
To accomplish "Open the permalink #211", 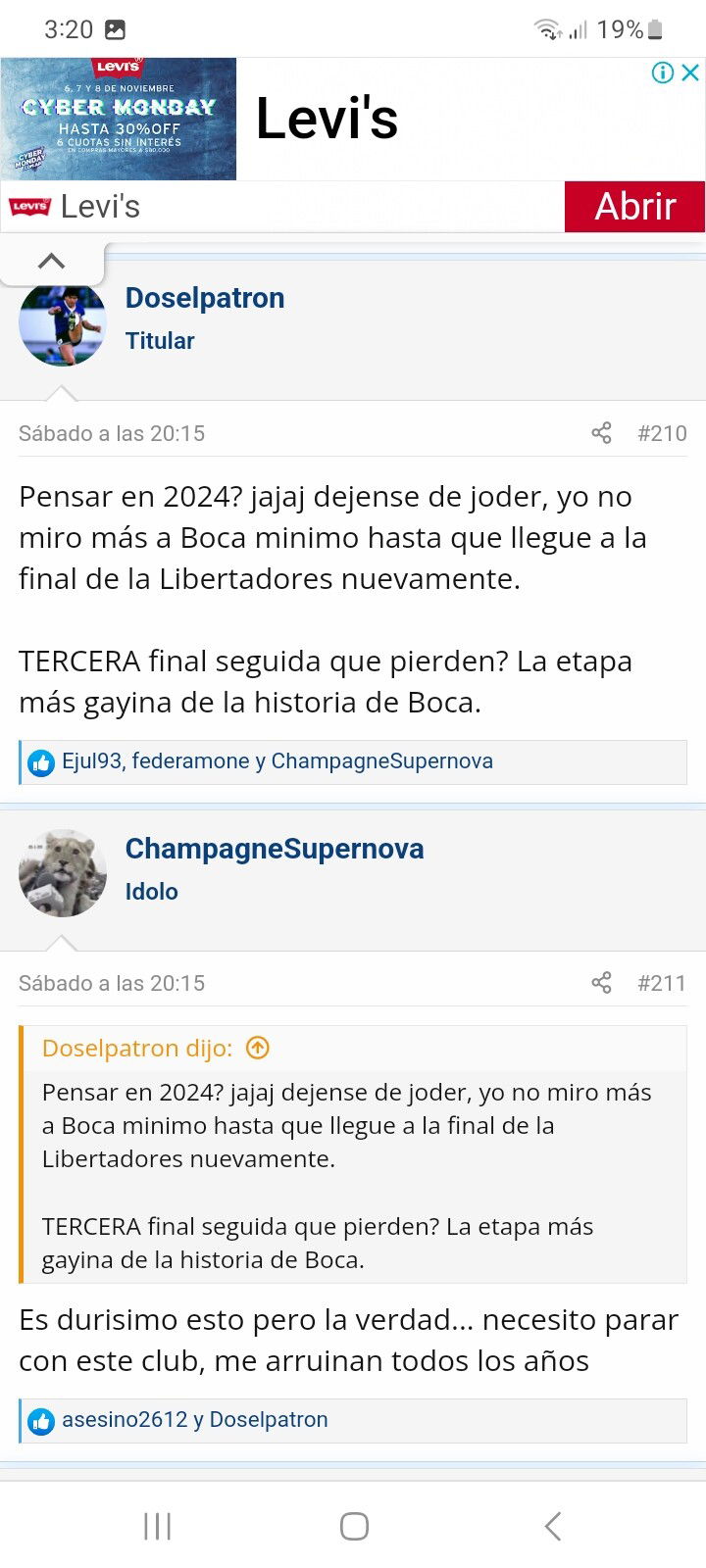I will [662, 983].
